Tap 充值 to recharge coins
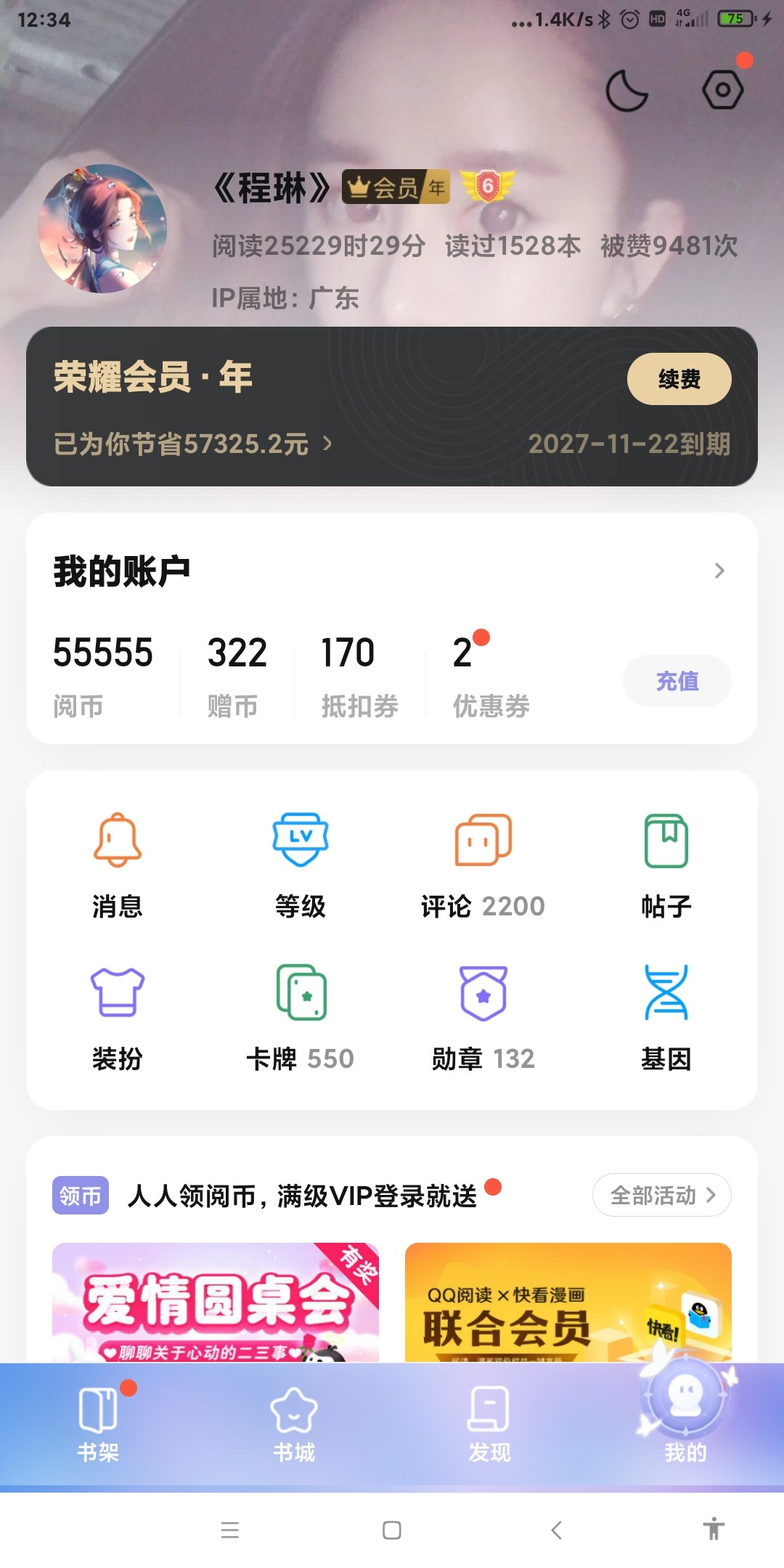784x1568 pixels. [677, 681]
